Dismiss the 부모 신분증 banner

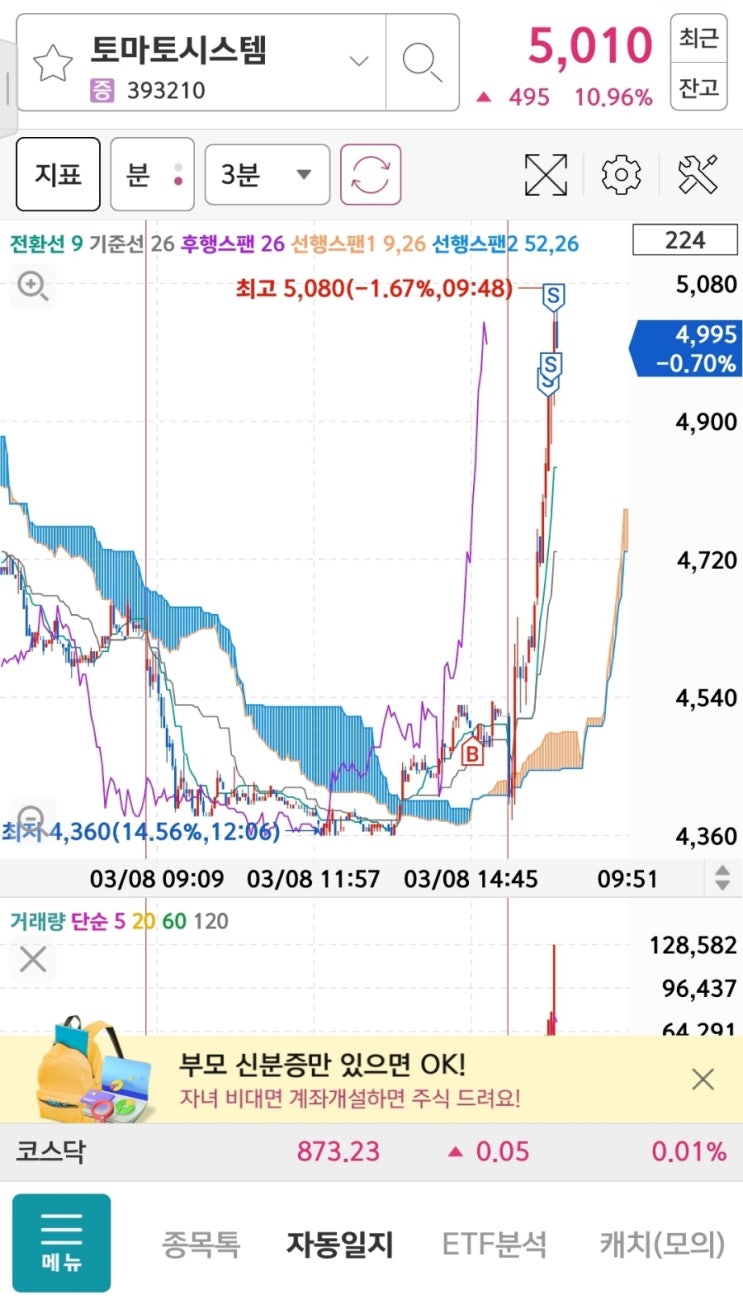click(x=703, y=1079)
